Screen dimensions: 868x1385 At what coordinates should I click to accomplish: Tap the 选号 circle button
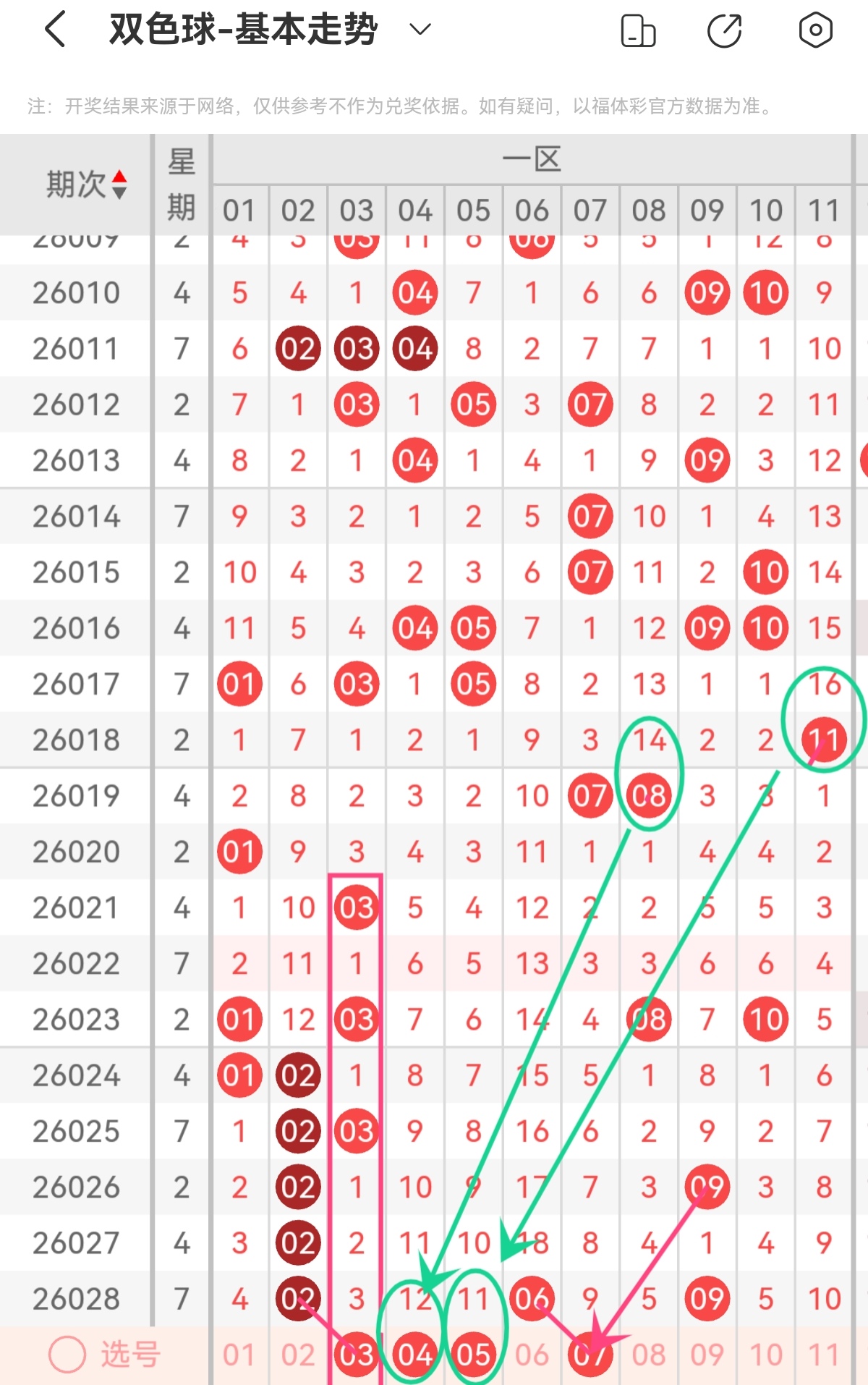tap(67, 1355)
